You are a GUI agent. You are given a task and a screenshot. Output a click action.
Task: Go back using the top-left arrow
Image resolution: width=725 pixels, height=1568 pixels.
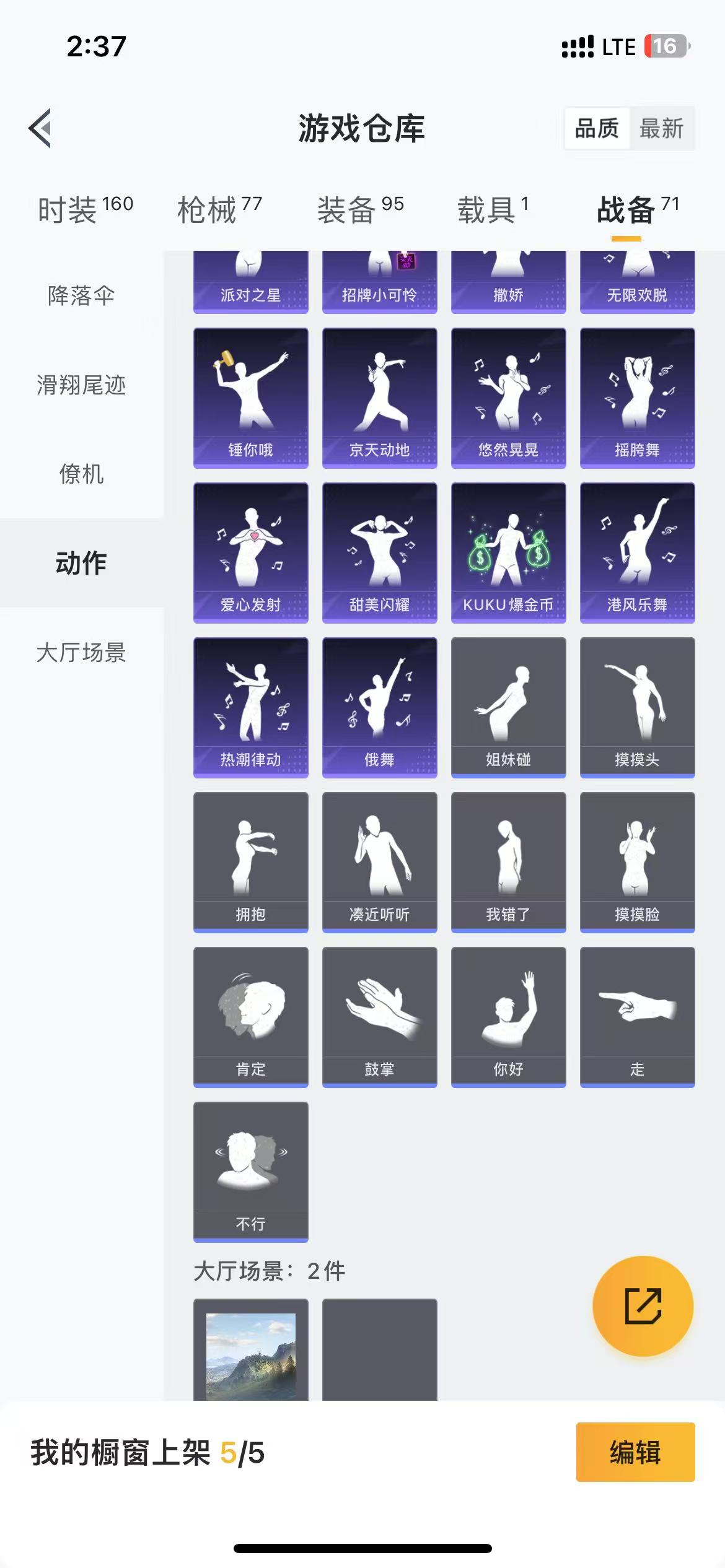(40, 129)
